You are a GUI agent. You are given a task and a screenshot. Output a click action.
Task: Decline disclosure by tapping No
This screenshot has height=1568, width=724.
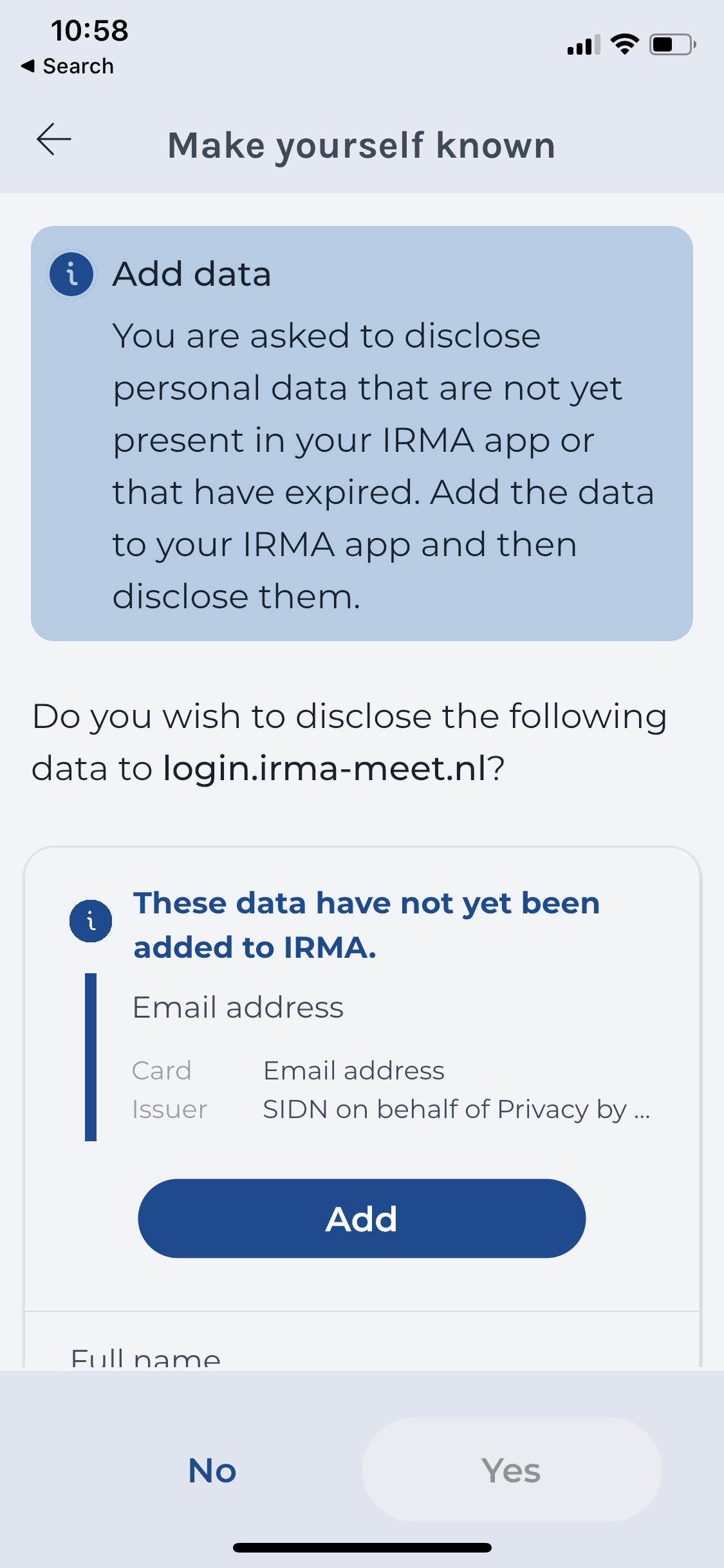(x=212, y=1470)
